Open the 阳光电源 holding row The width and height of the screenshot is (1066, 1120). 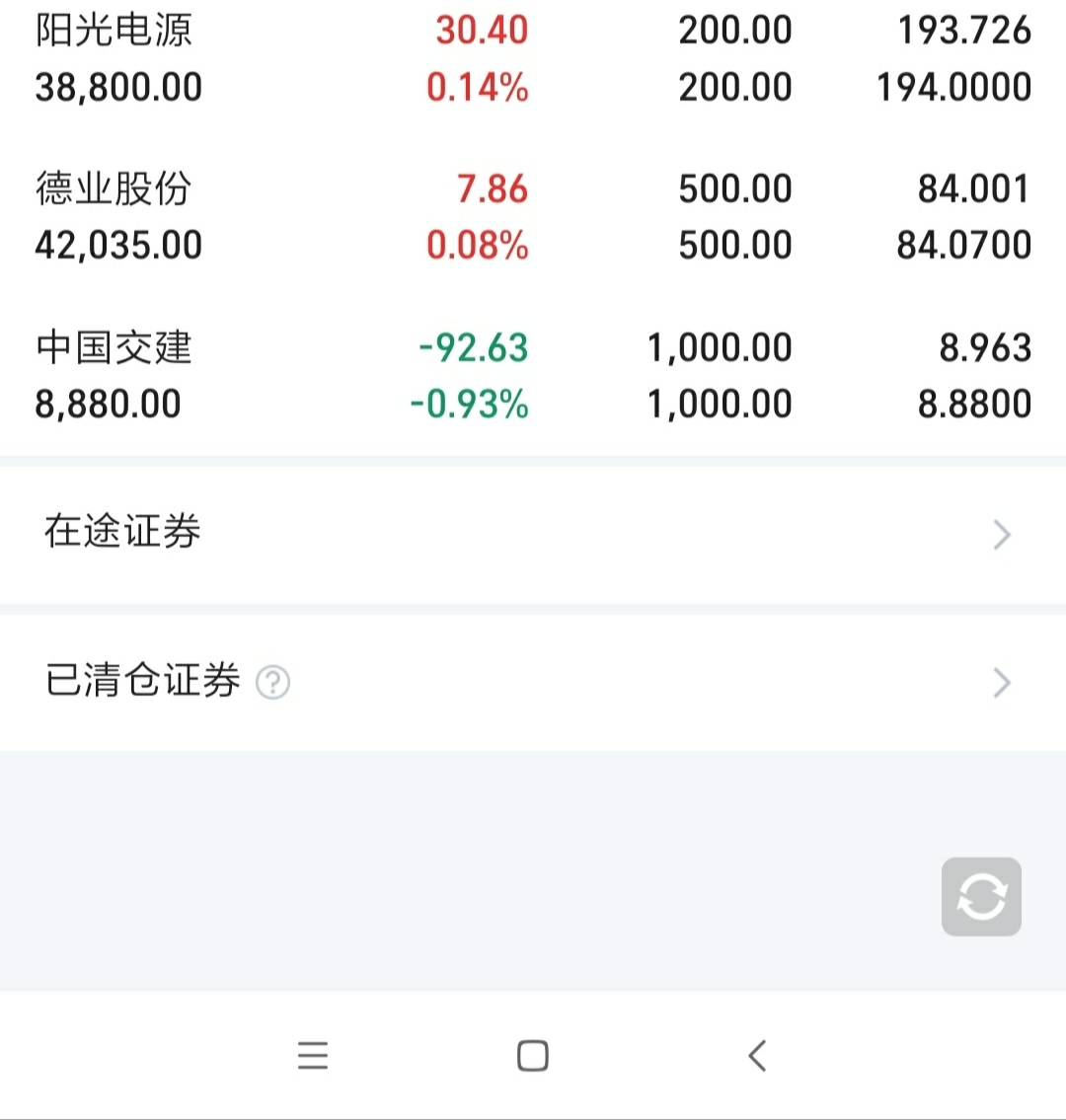click(533, 59)
